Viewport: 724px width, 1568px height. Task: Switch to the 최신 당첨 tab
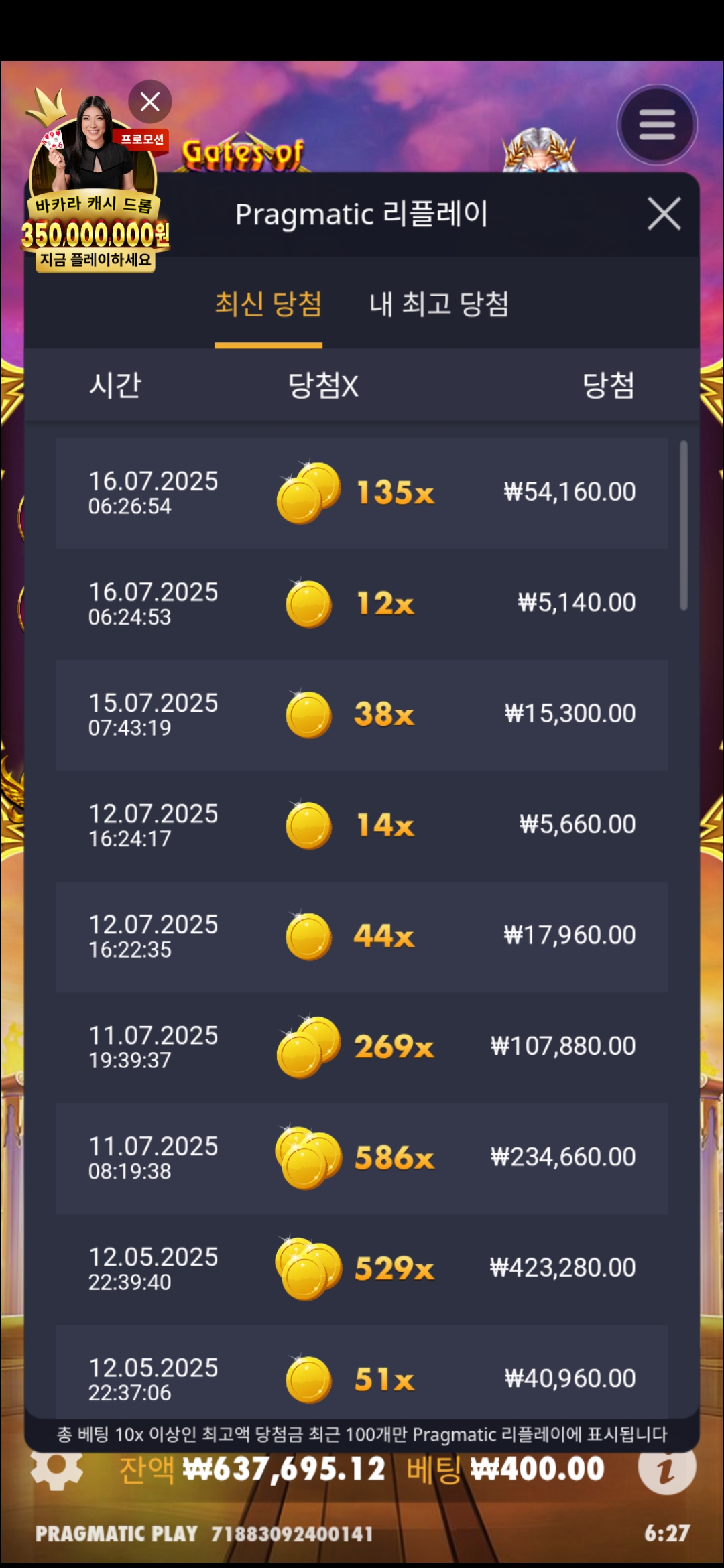coord(268,305)
